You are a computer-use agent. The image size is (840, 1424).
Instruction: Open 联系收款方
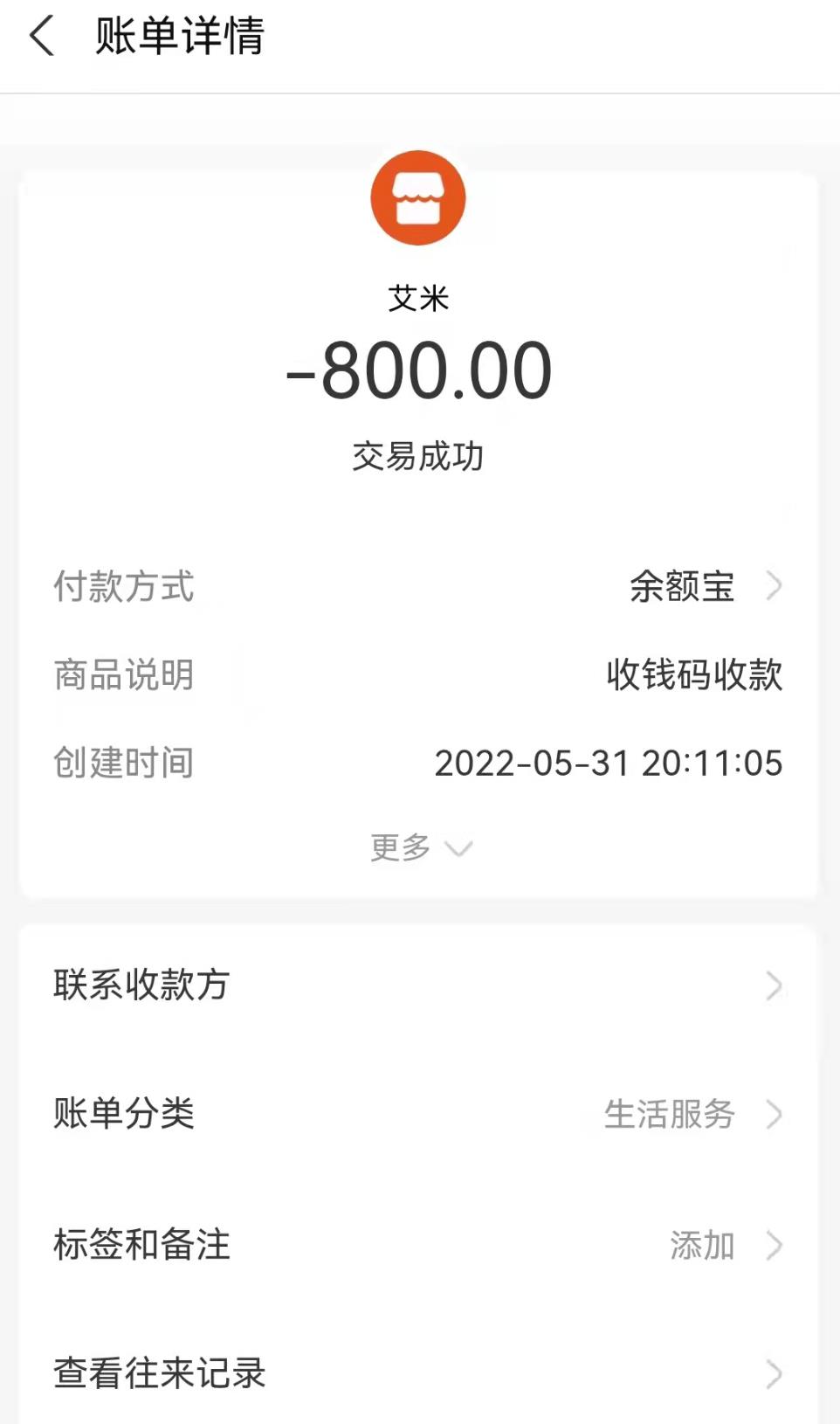point(417,985)
